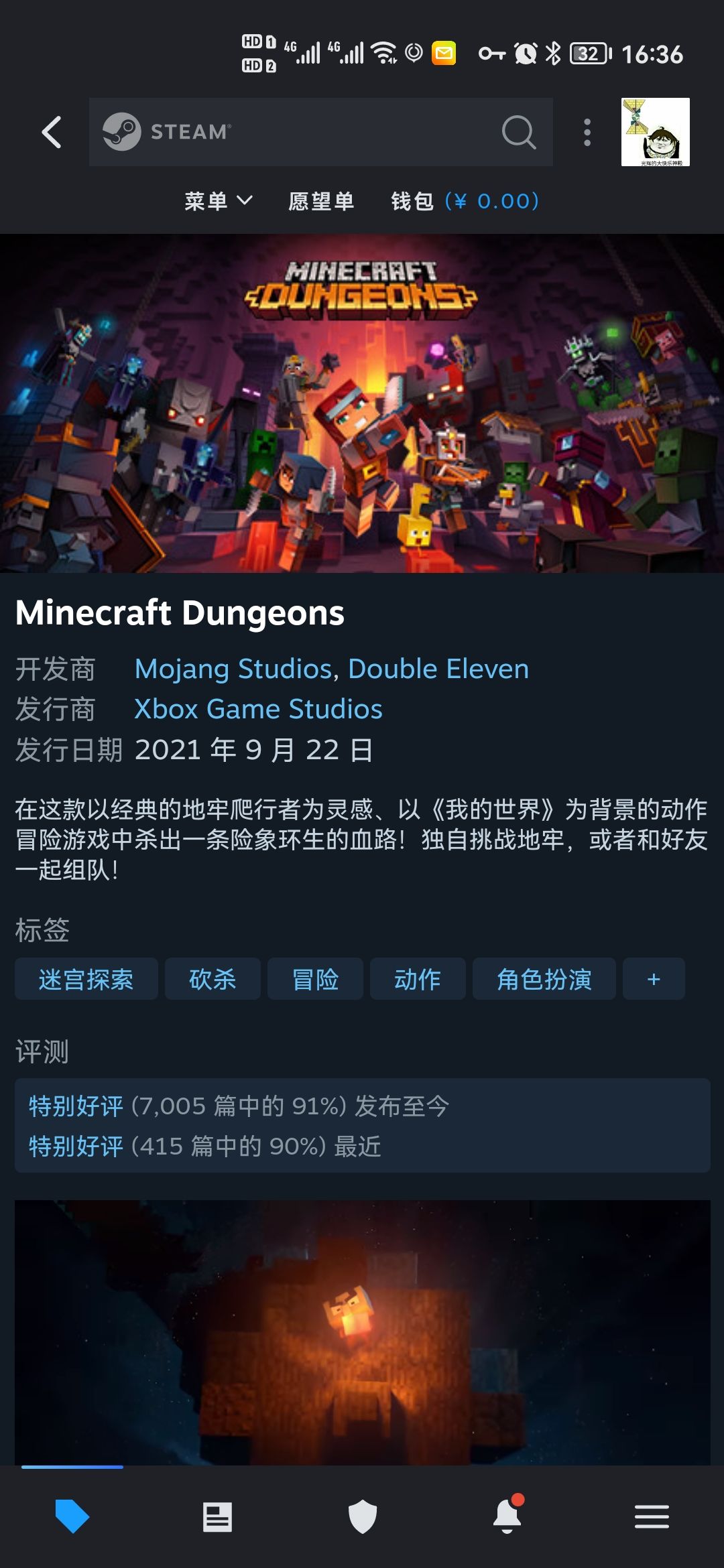Open 愿望单 wishlist
724x1568 pixels.
(321, 201)
